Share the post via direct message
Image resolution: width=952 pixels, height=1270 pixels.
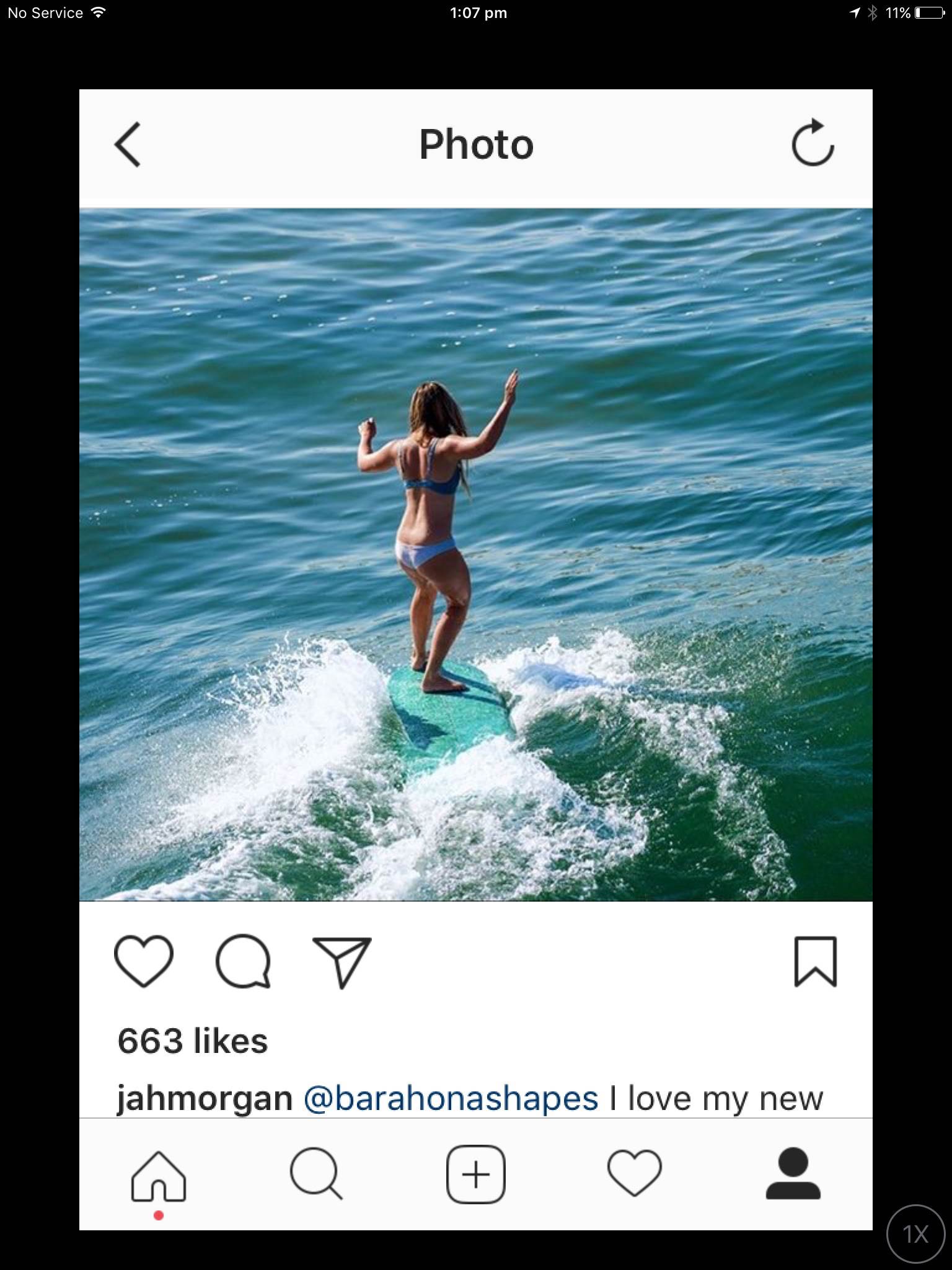[x=342, y=962]
